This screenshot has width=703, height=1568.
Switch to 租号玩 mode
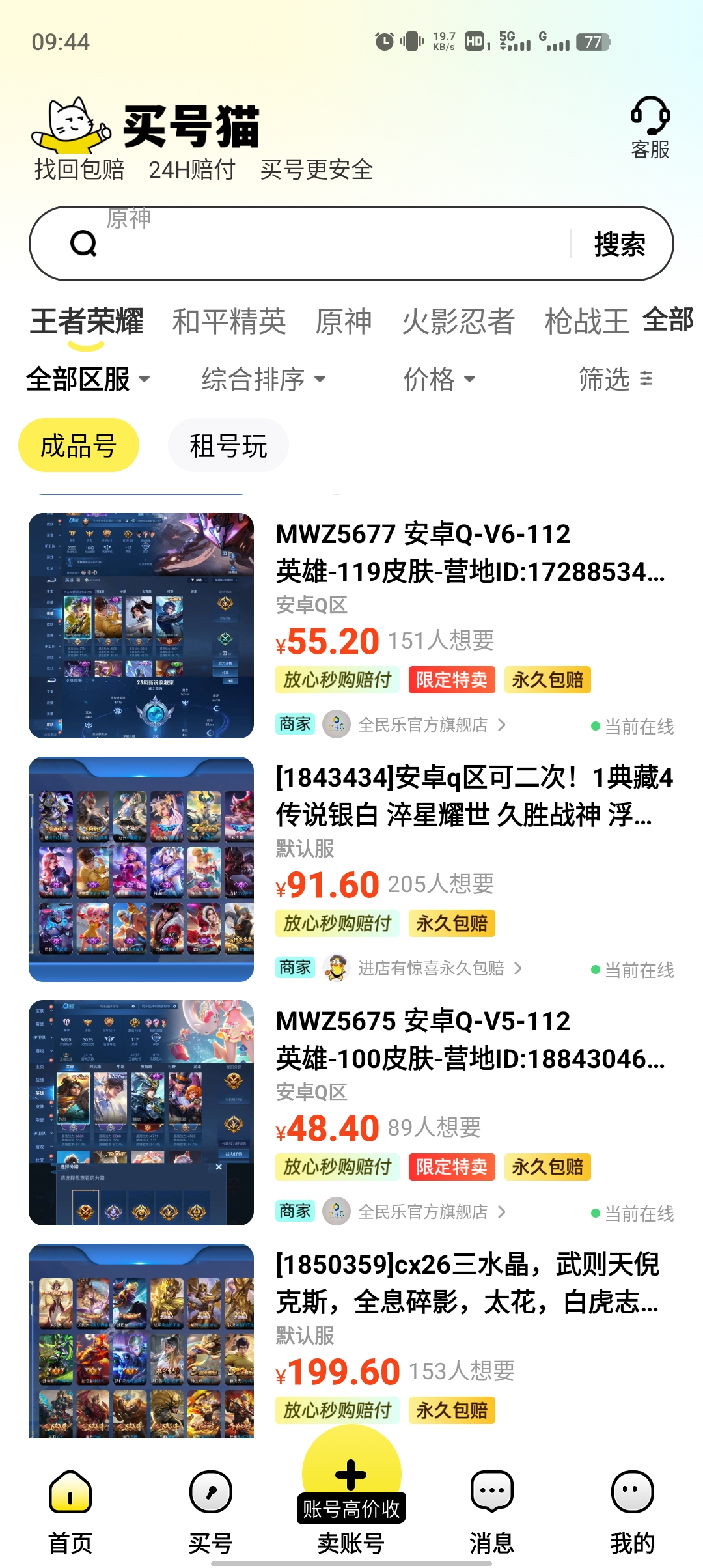(228, 444)
